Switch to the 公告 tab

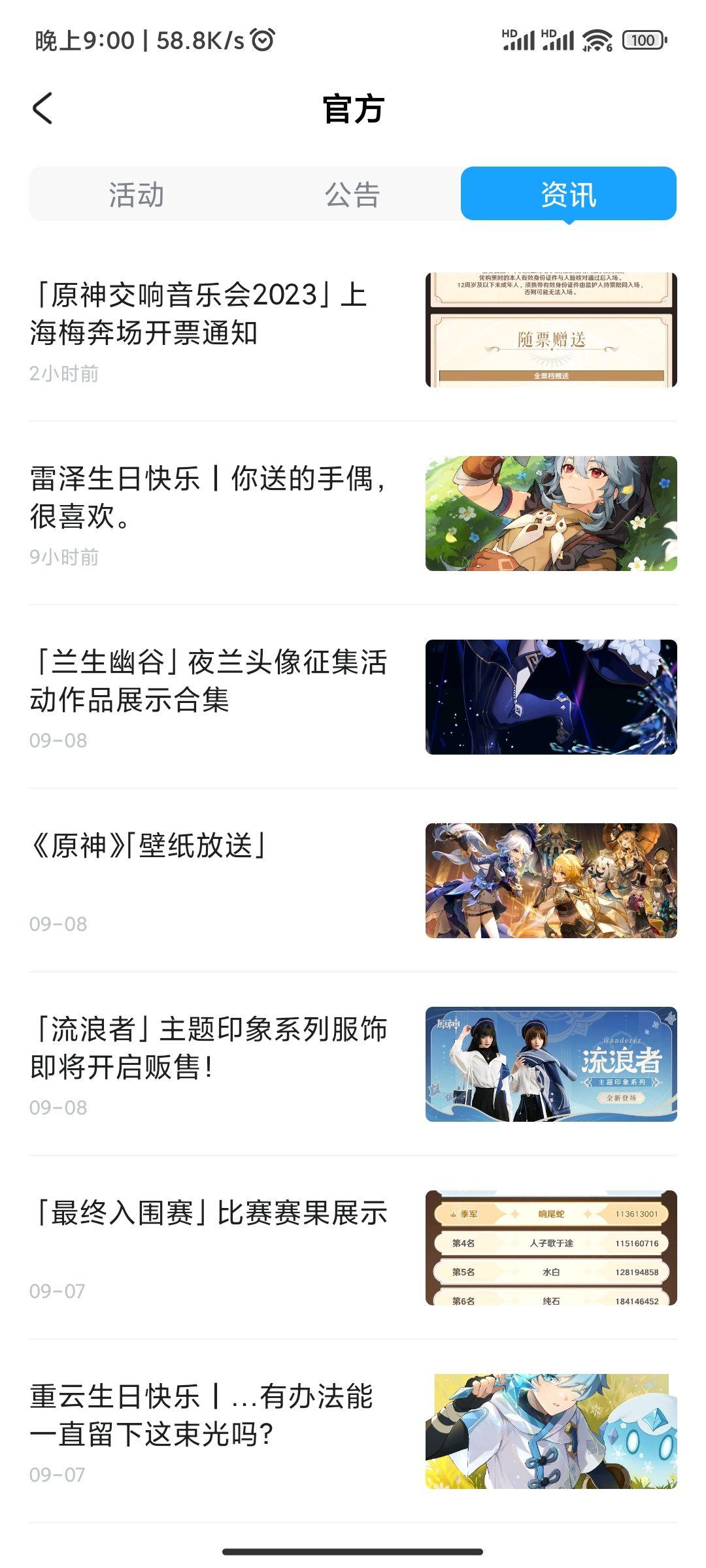tap(352, 195)
